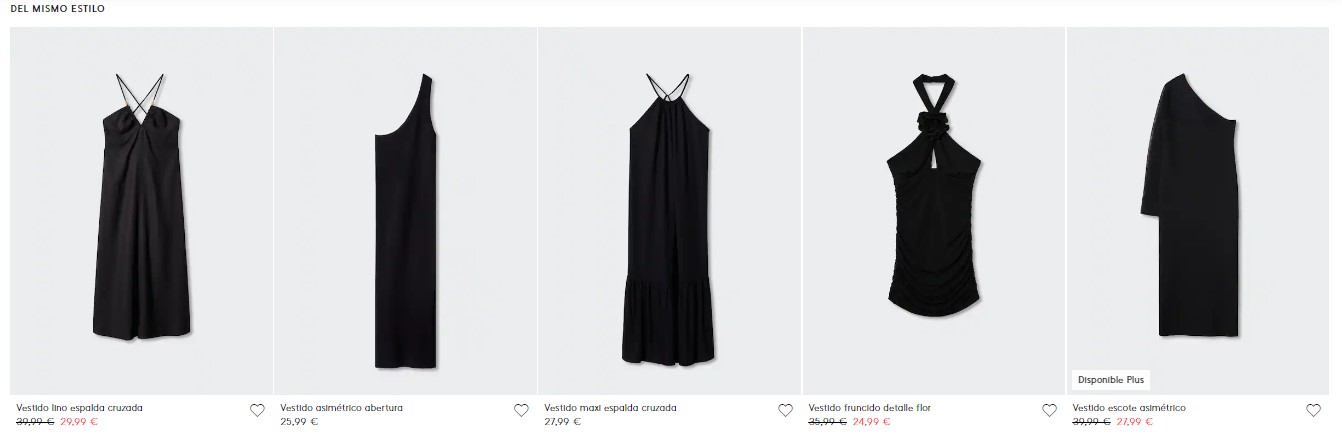This screenshot has width=1342, height=441.
Task: Open the Vestido lino espalda cruzada product
Action: (141, 210)
